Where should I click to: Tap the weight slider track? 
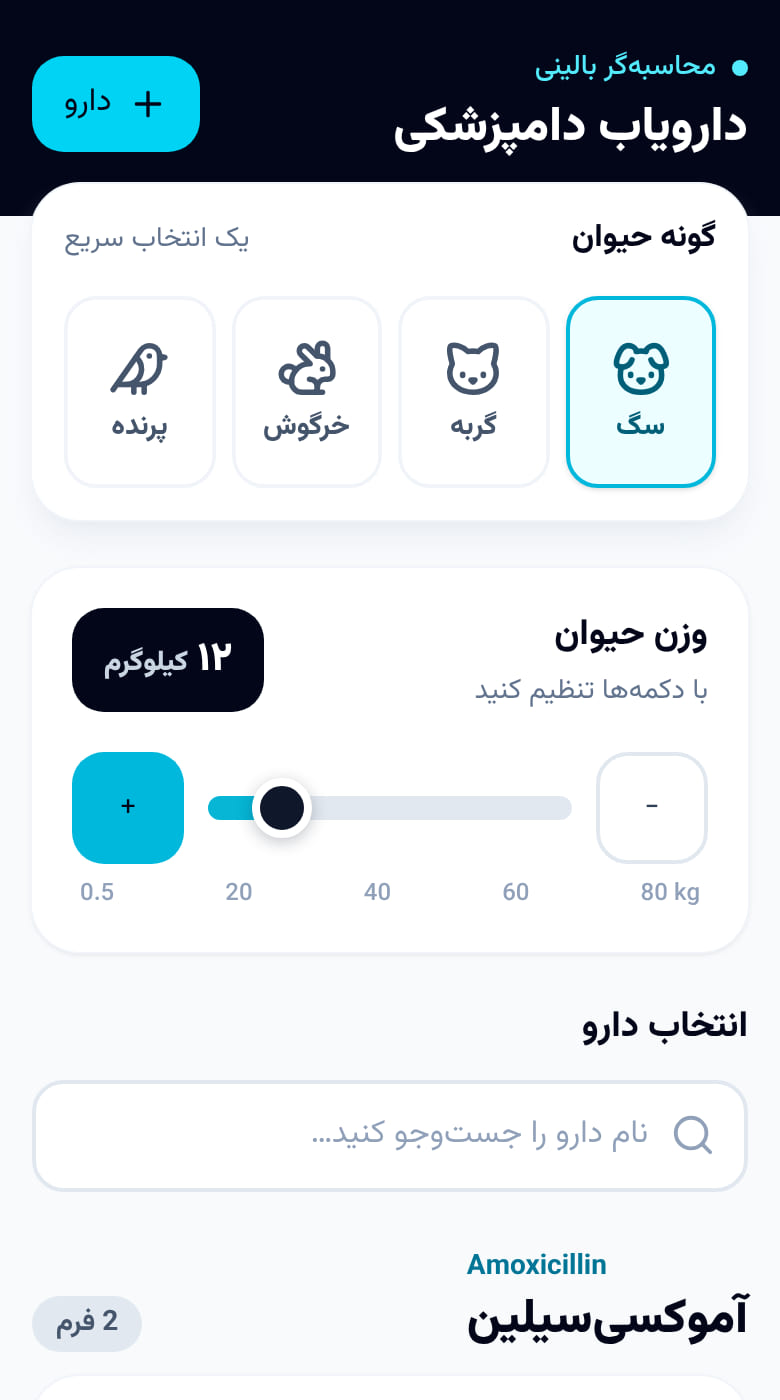390,808
